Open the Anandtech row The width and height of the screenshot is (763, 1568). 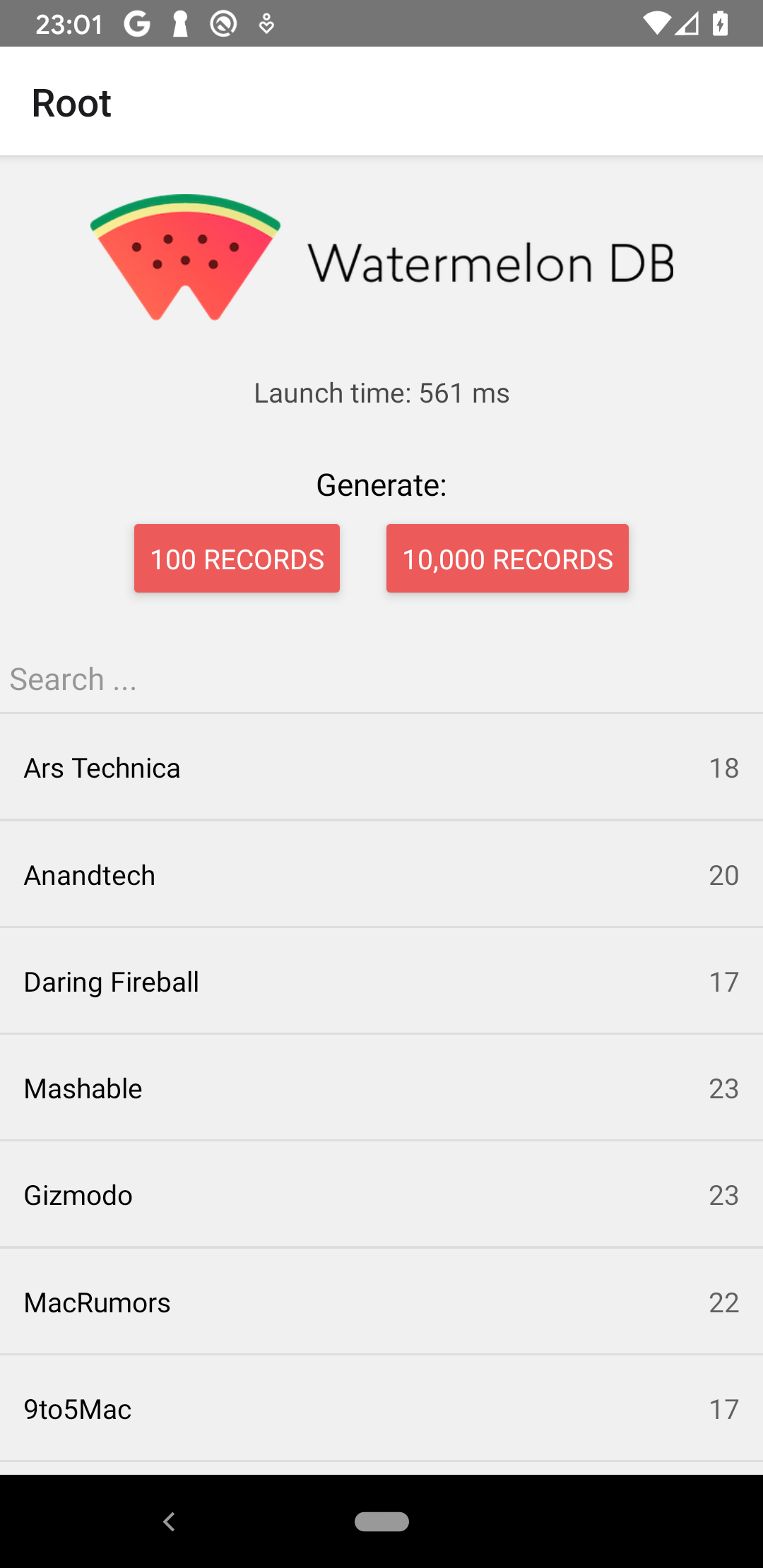pos(381,875)
